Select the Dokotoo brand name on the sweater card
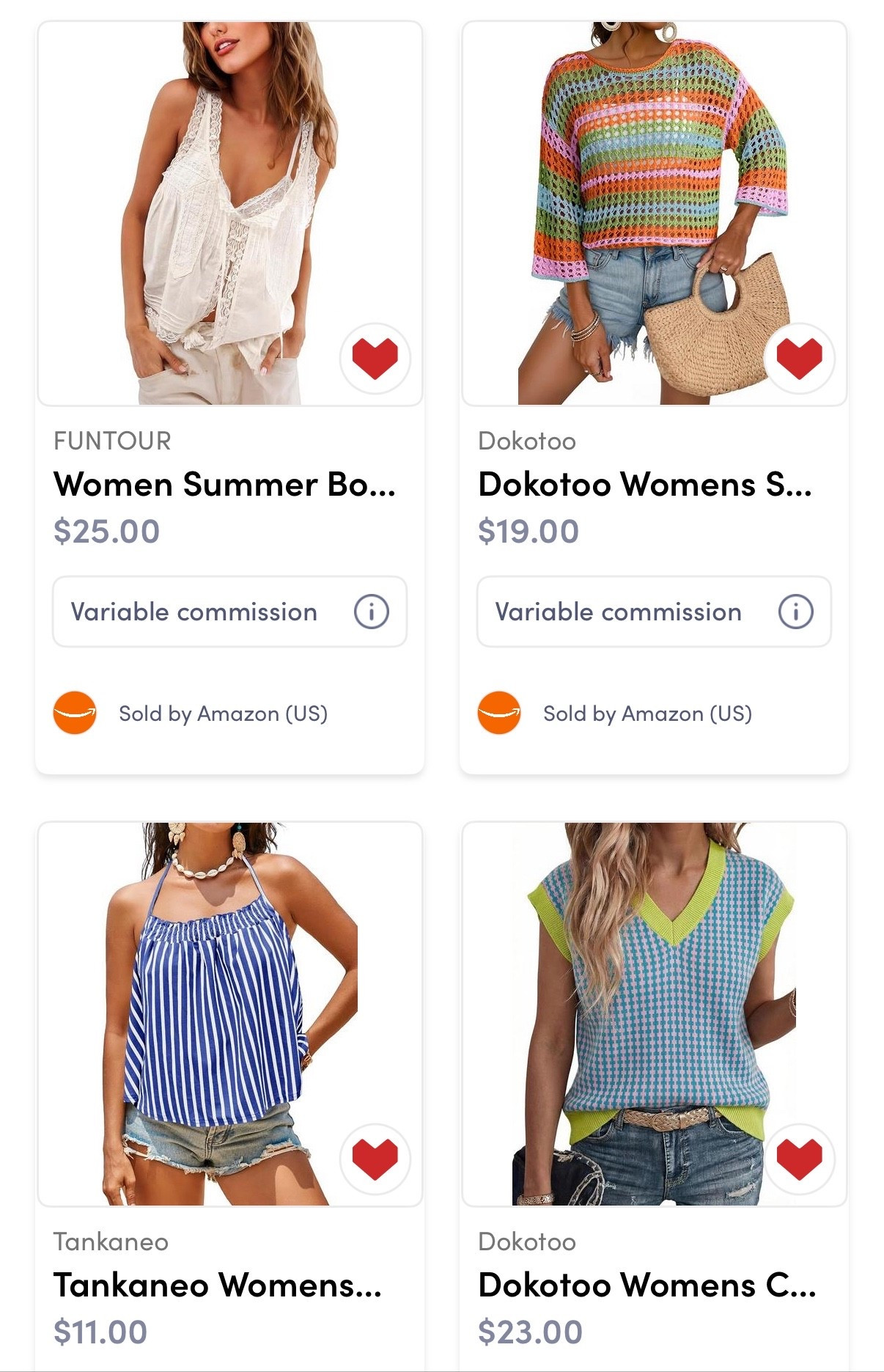 [528, 441]
